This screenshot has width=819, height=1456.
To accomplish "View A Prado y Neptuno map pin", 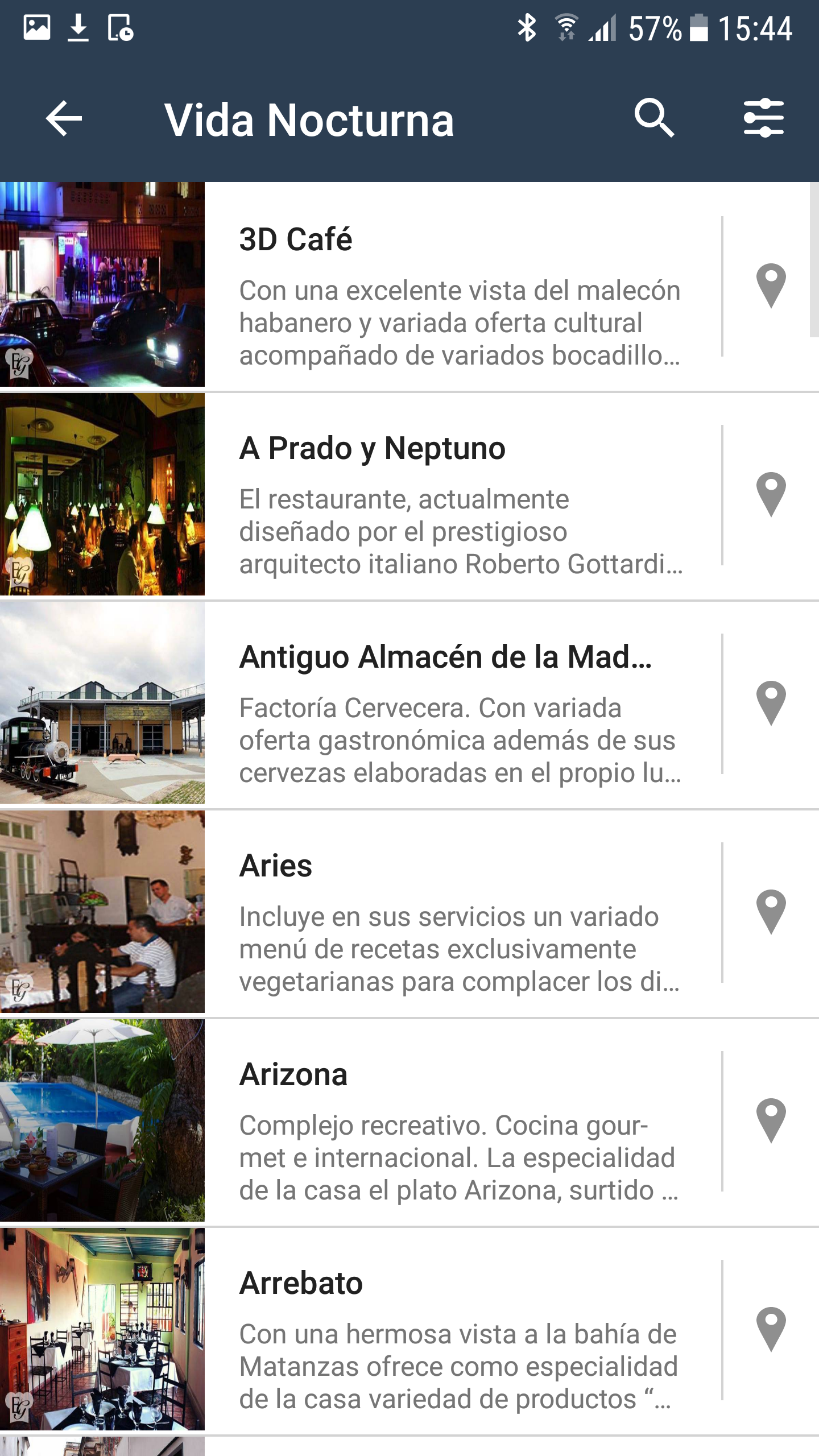I will (x=771, y=495).
